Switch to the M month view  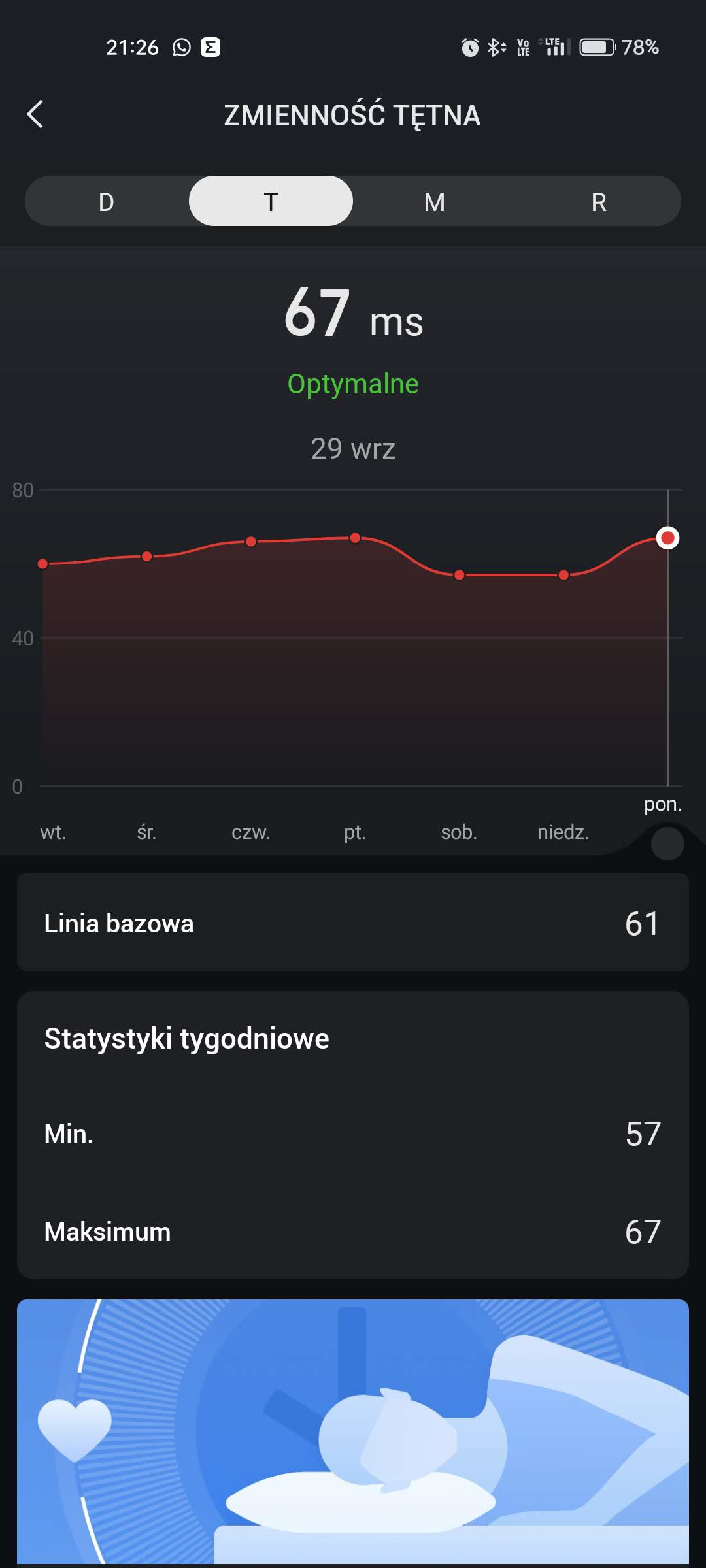pos(435,202)
